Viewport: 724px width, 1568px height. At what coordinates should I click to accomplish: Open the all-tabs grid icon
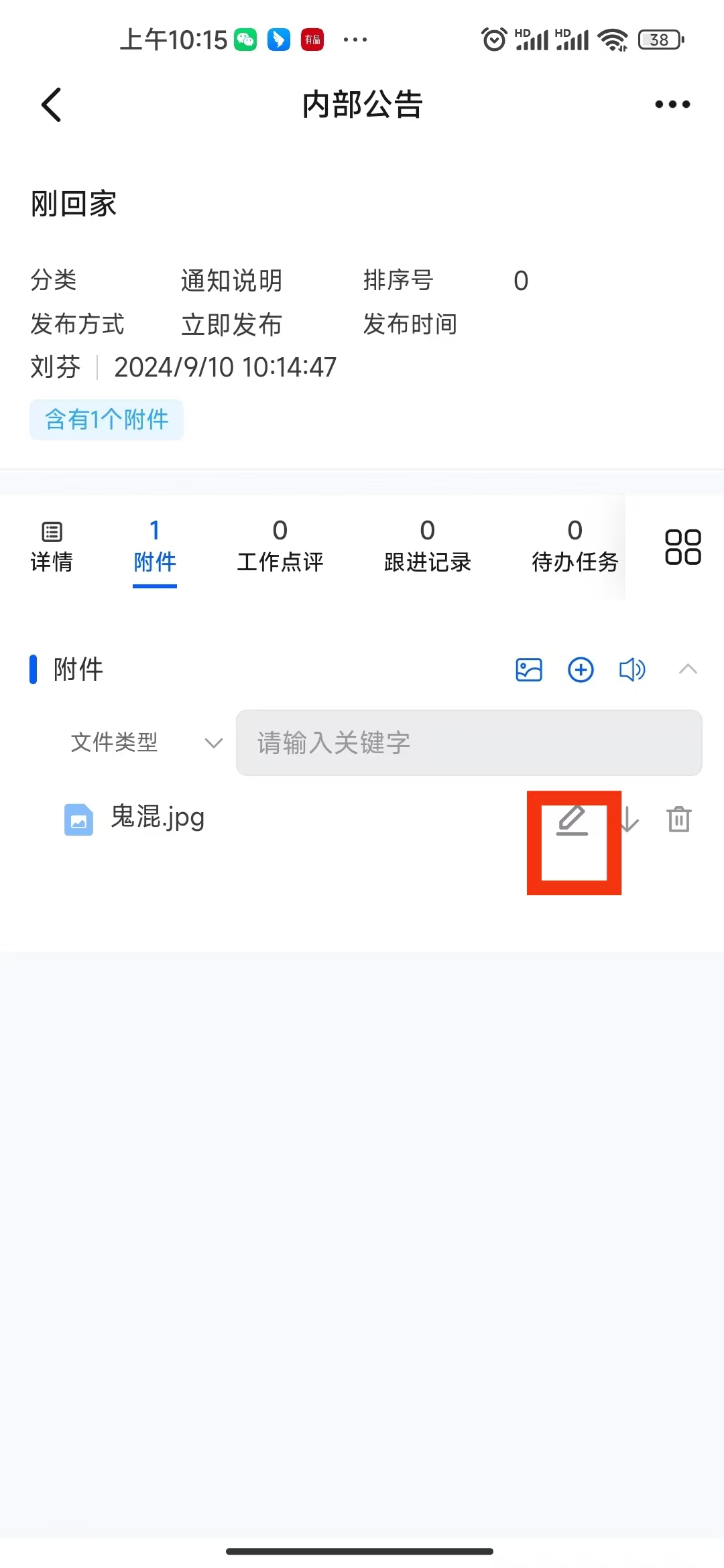click(682, 547)
